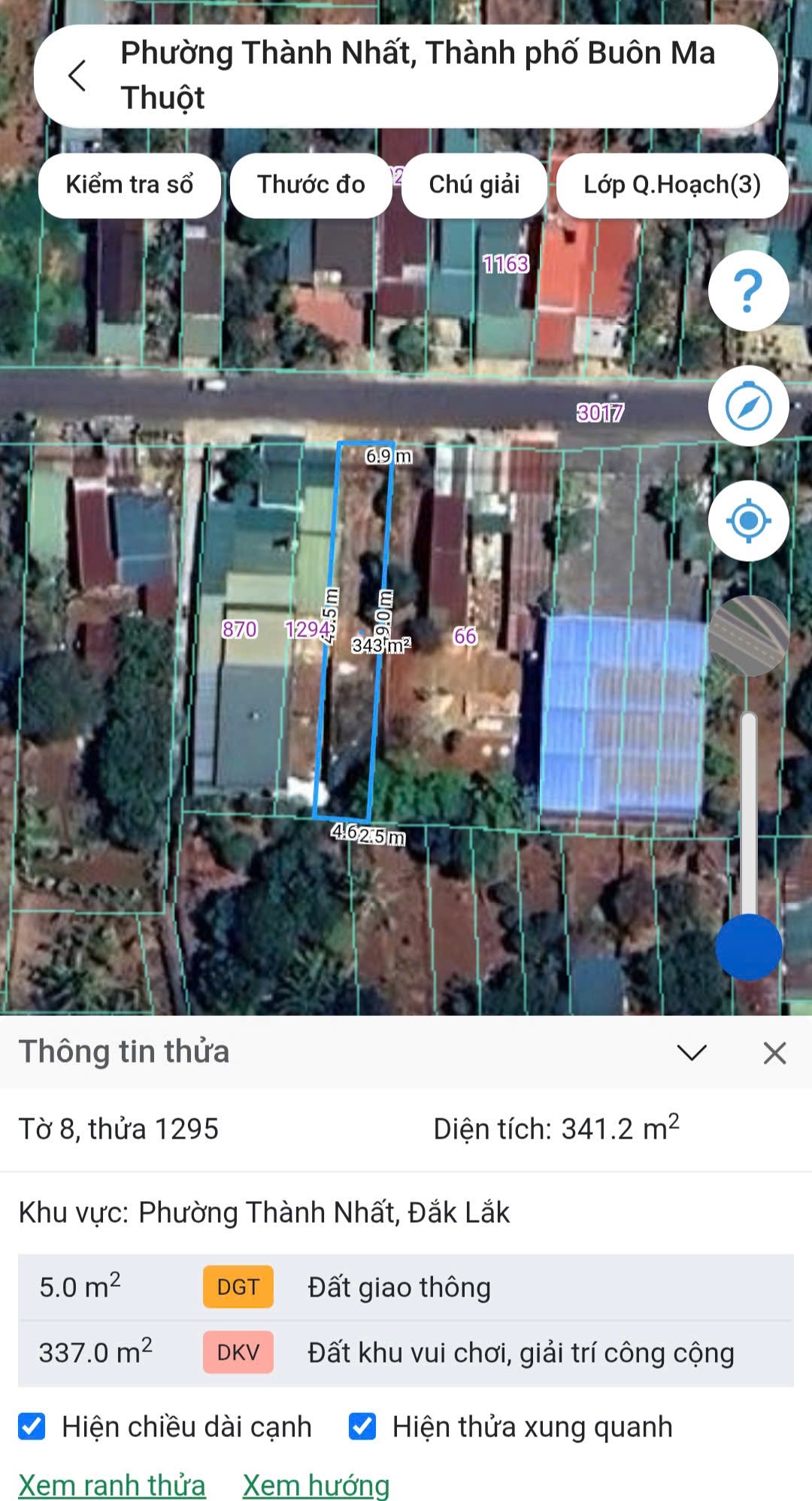This screenshot has height=1501, width=812.
Task: Uncheck Hiện chiều dài cạnh
Action: [x=32, y=1426]
